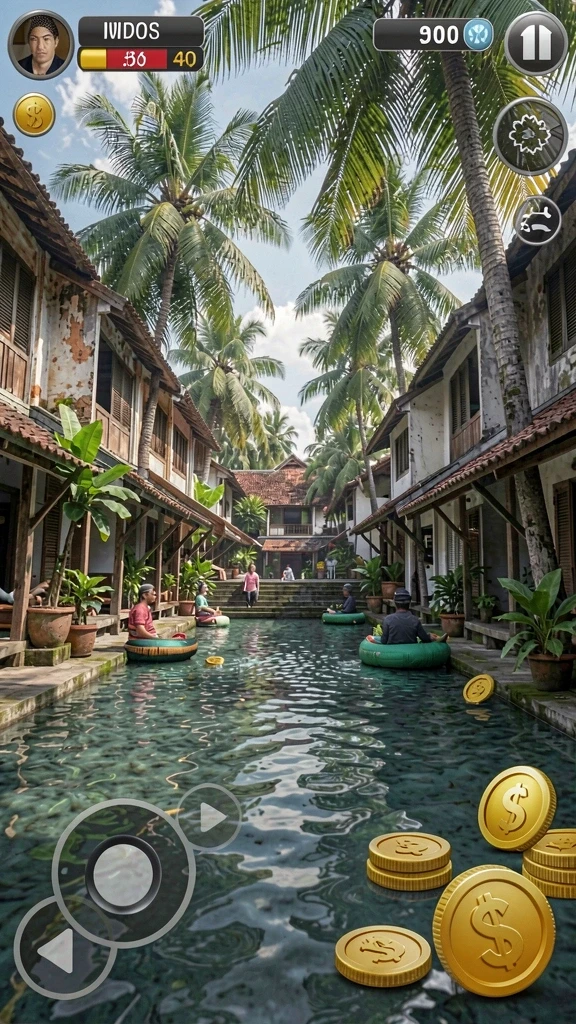The width and height of the screenshot is (576, 1024).
Task: Open the player profile avatar
Action: [x=41, y=44]
